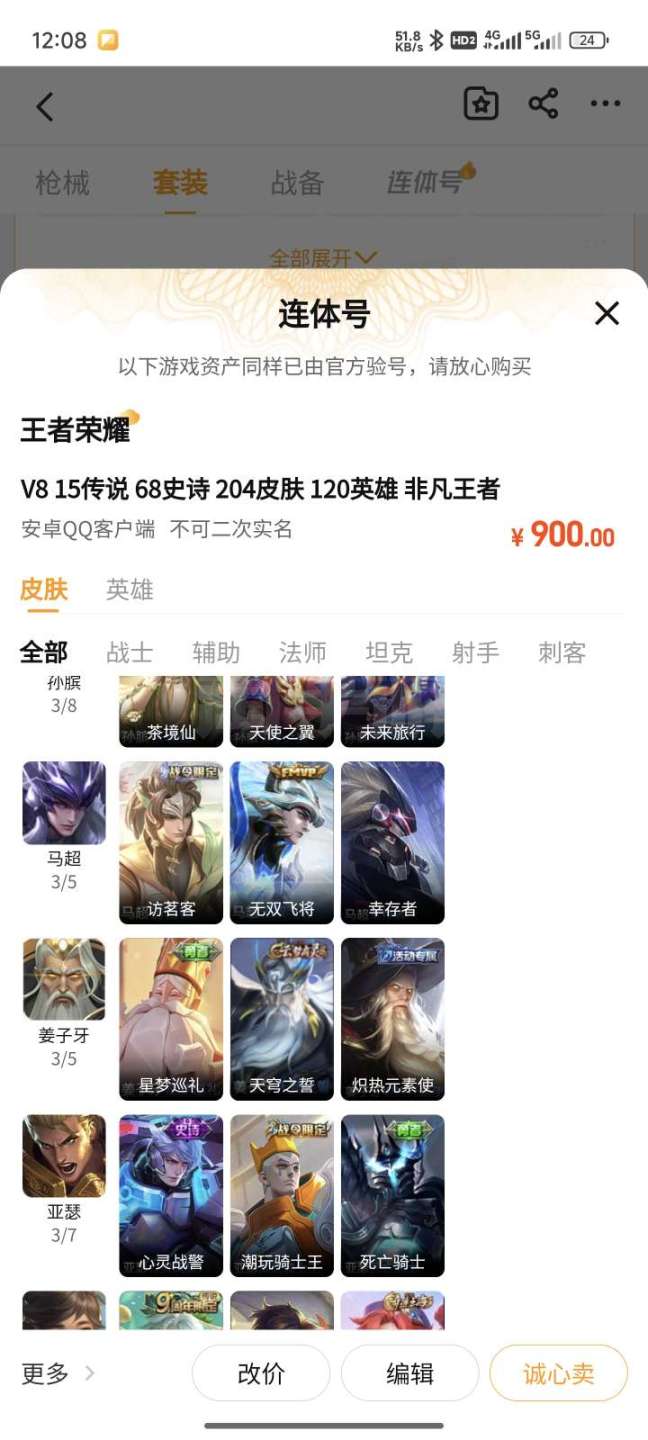648x1440 pixels.
Task: Show 全部 skin categories
Action: pos(44,653)
